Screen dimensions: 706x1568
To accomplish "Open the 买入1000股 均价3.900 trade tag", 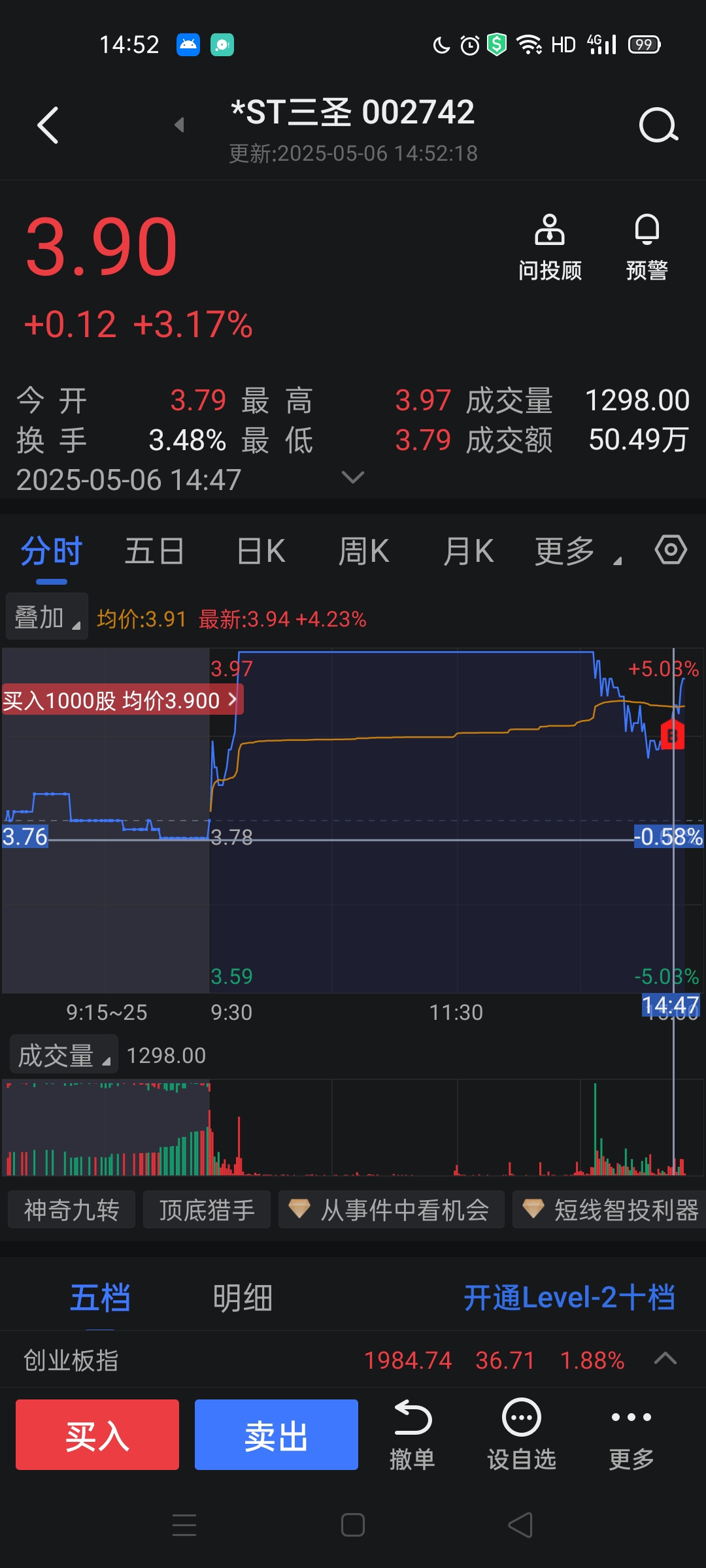I will [x=122, y=700].
